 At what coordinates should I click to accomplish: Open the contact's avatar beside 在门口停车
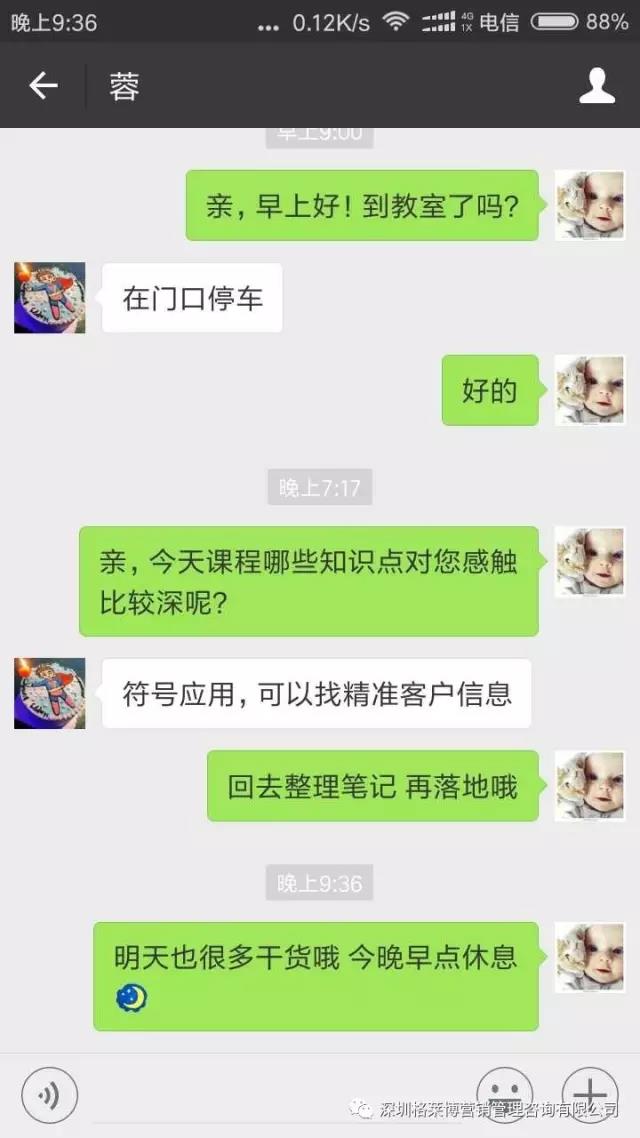click(x=50, y=298)
